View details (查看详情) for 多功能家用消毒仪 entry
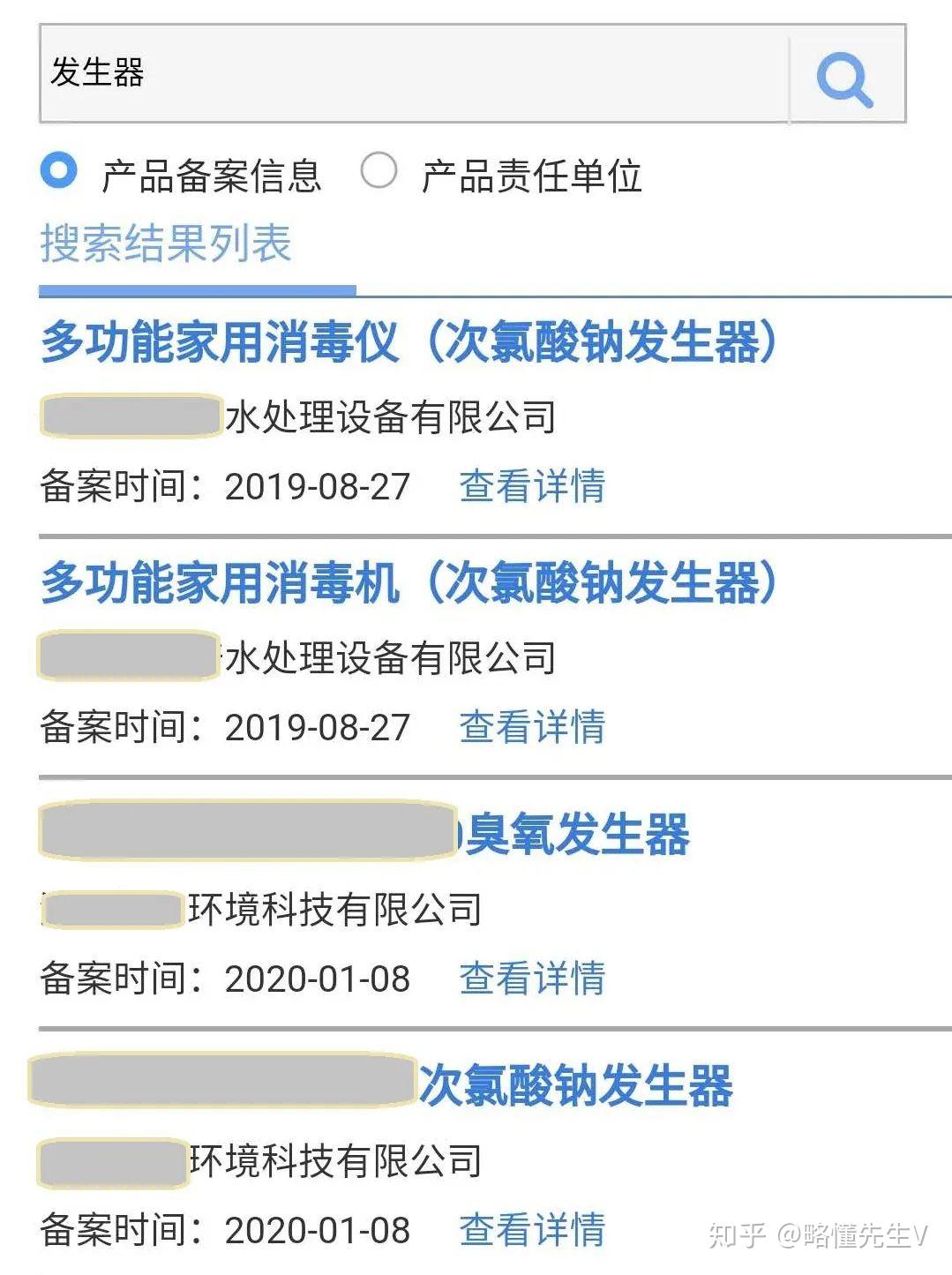This screenshot has height=1275, width=952. point(532,486)
